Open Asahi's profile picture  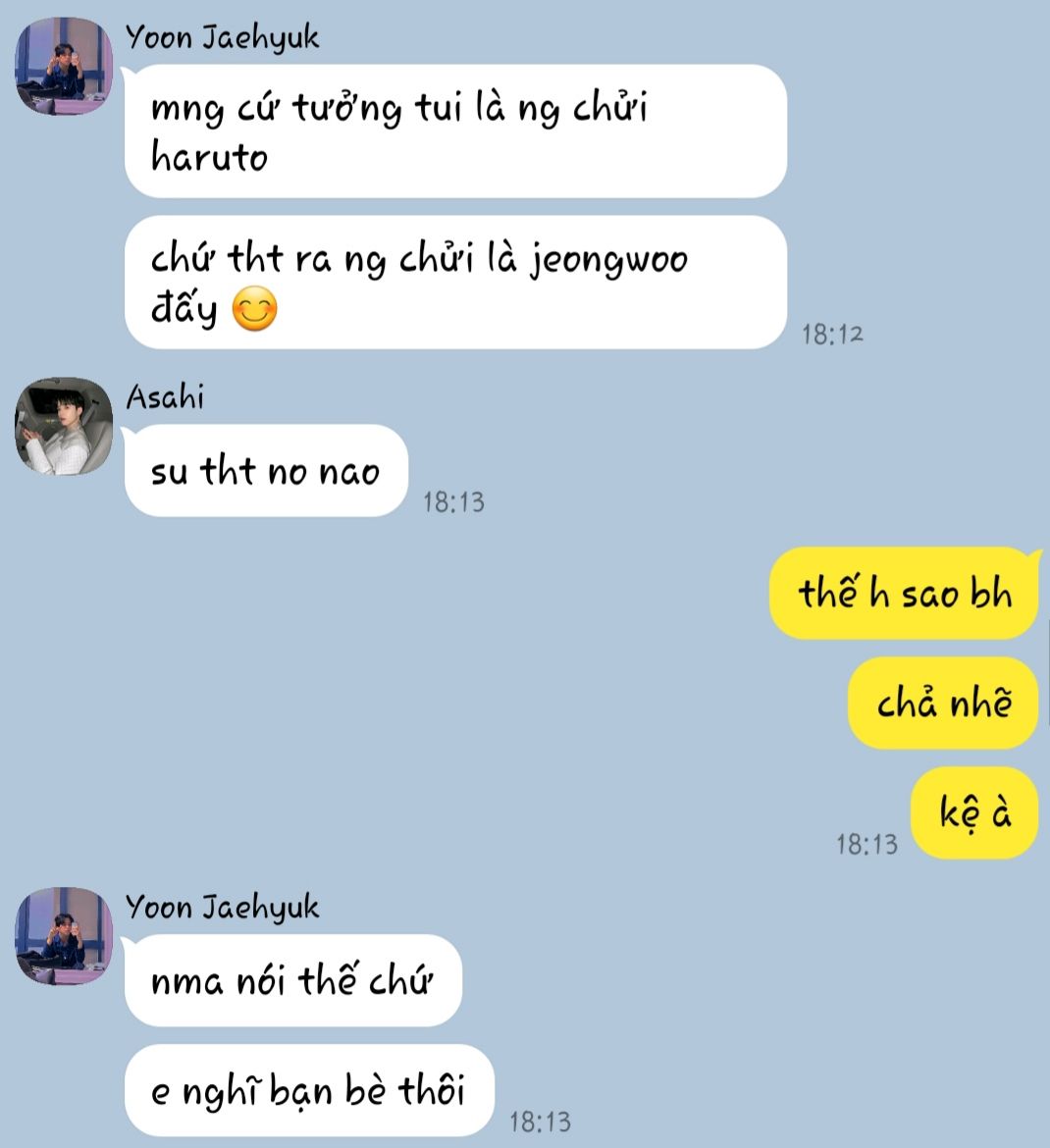coord(64,426)
